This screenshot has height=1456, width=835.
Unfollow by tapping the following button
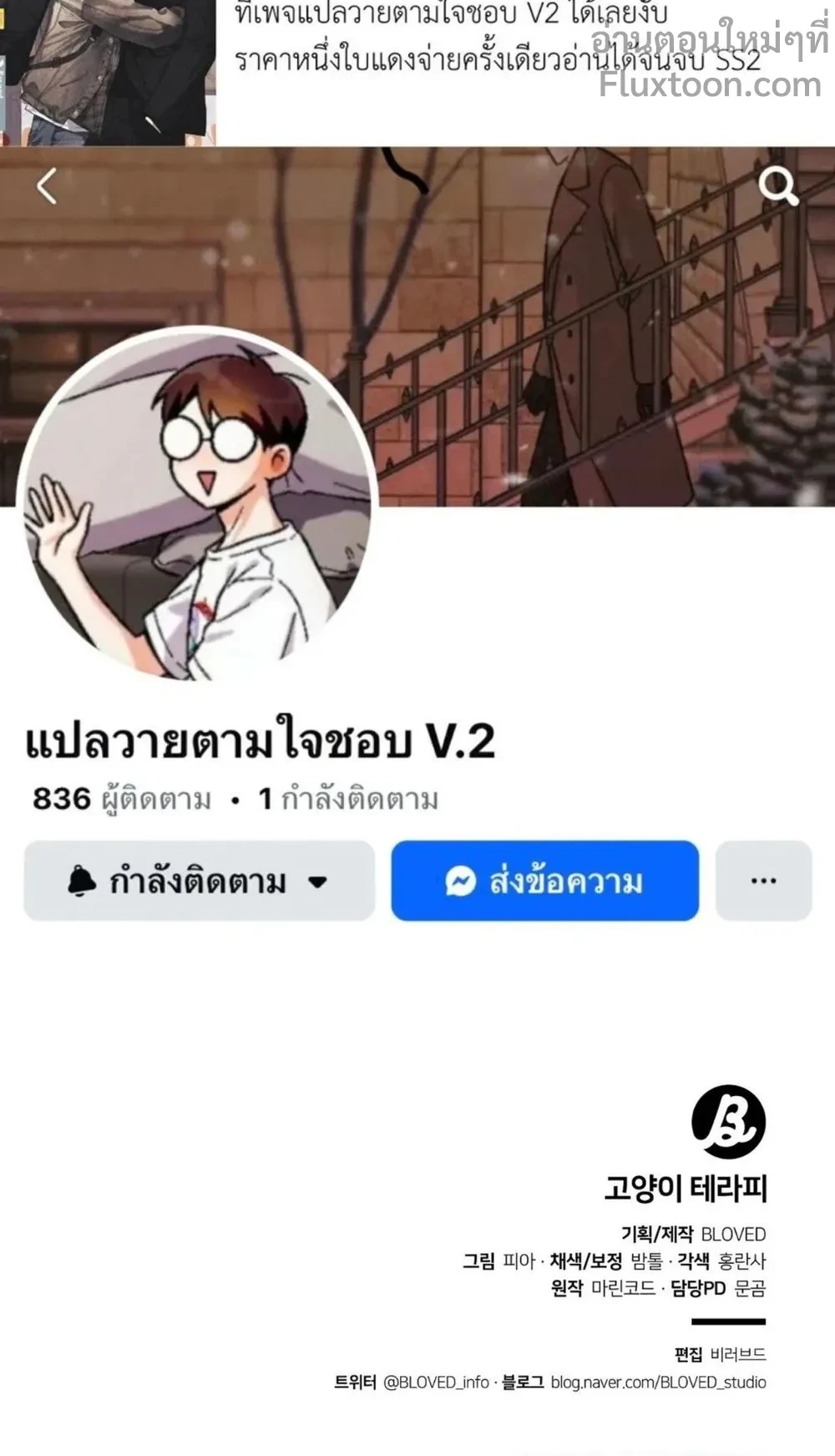(199, 880)
